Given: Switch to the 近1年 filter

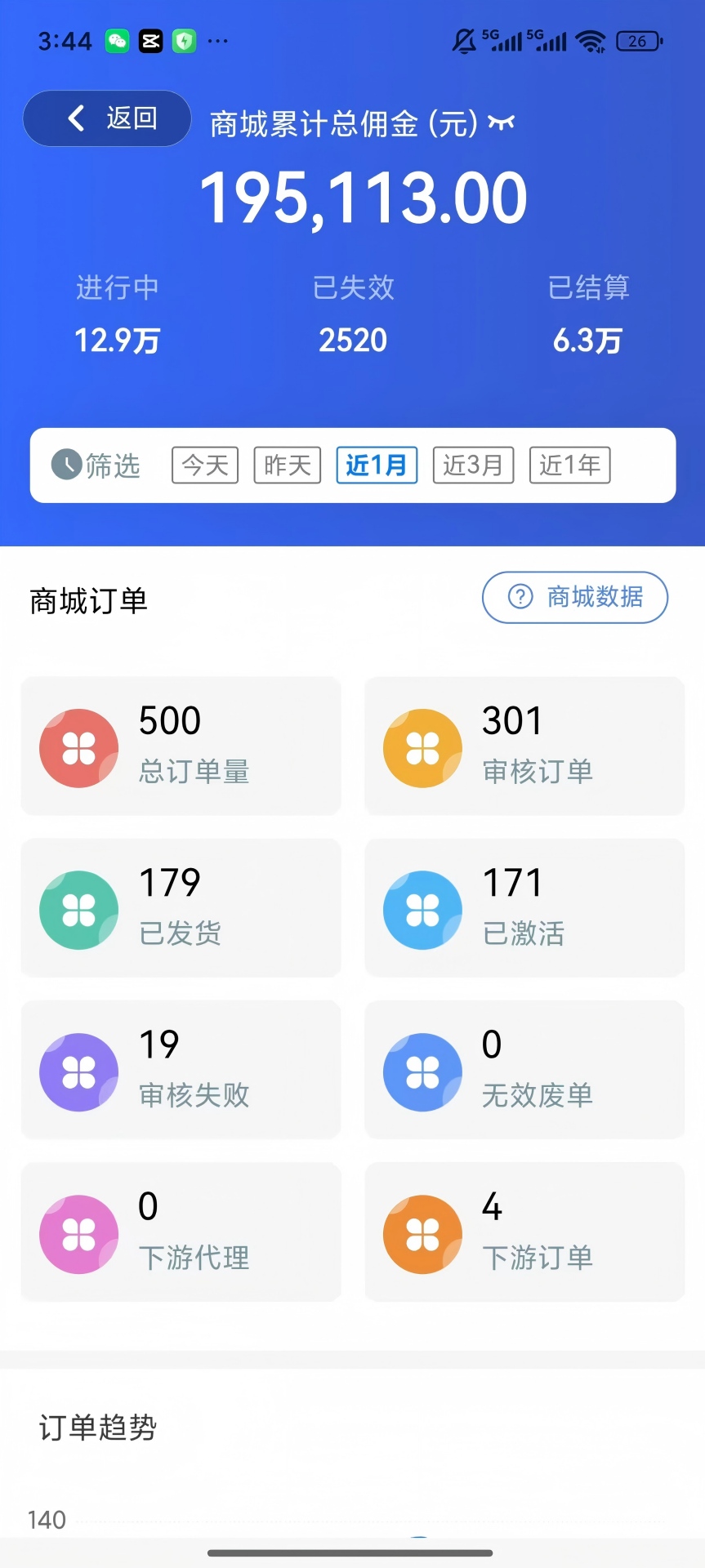Looking at the screenshot, I should coord(569,465).
